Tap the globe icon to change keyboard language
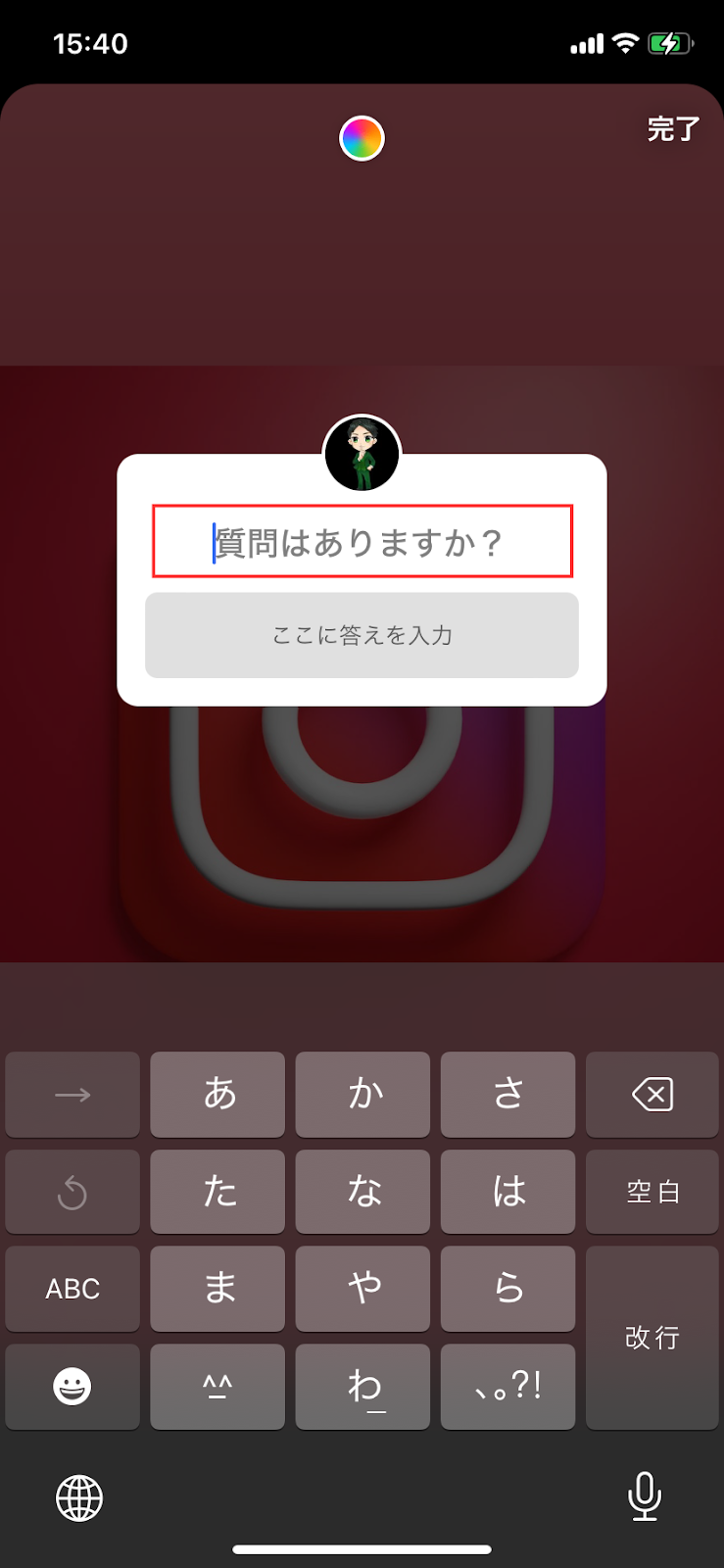This screenshot has width=724, height=1568. [x=79, y=1497]
